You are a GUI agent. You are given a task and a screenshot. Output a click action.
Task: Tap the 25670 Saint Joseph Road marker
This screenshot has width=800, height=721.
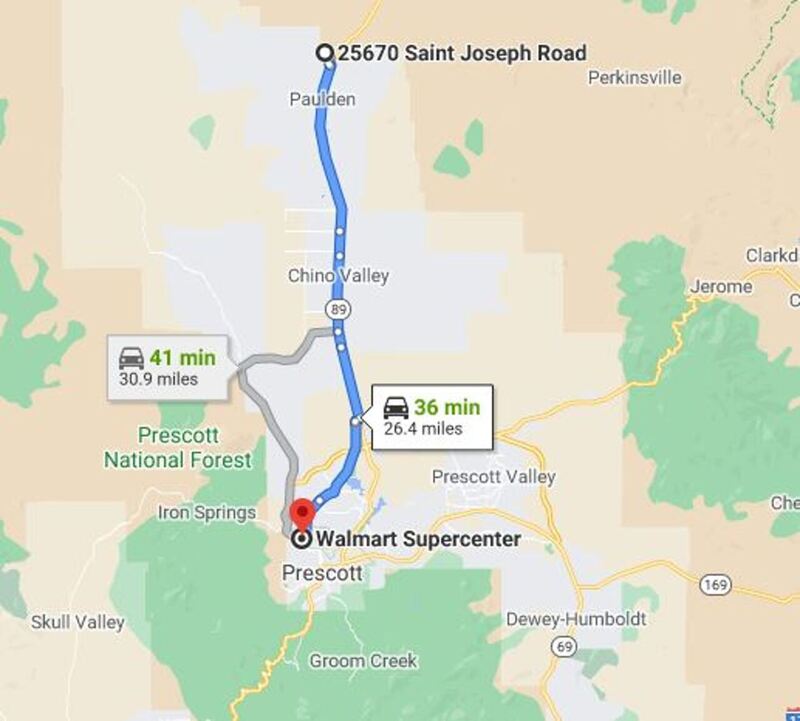[325, 53]
